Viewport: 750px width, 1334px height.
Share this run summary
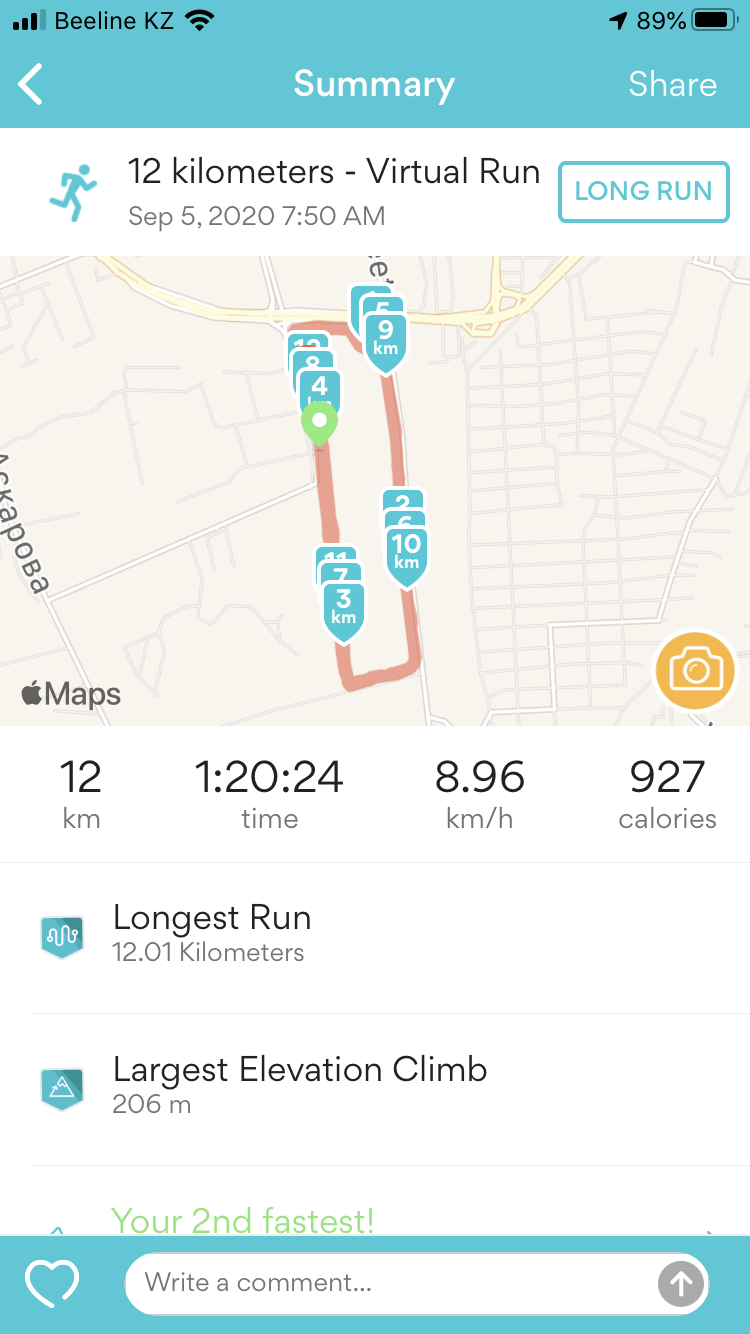672,85
